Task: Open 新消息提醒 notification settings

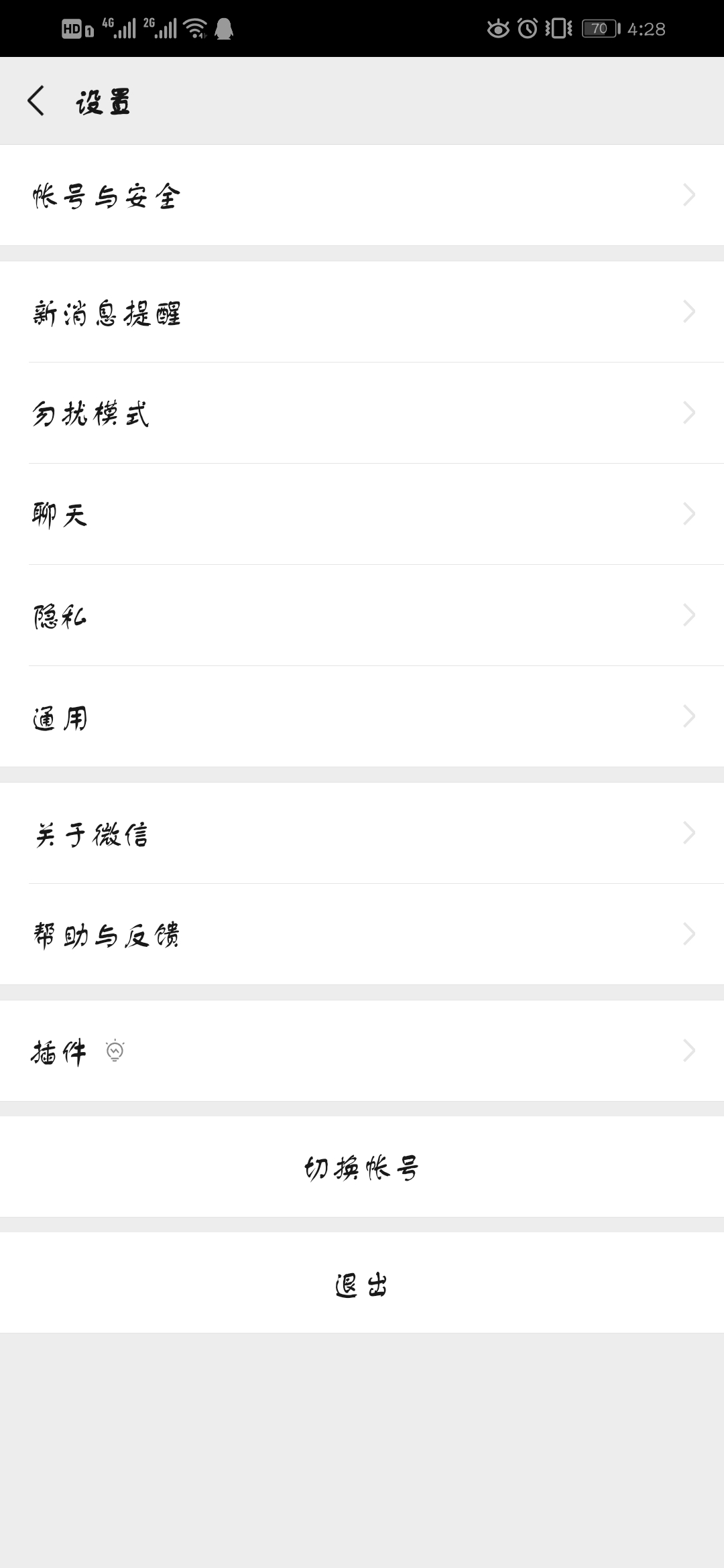Action: pos(362,311)
